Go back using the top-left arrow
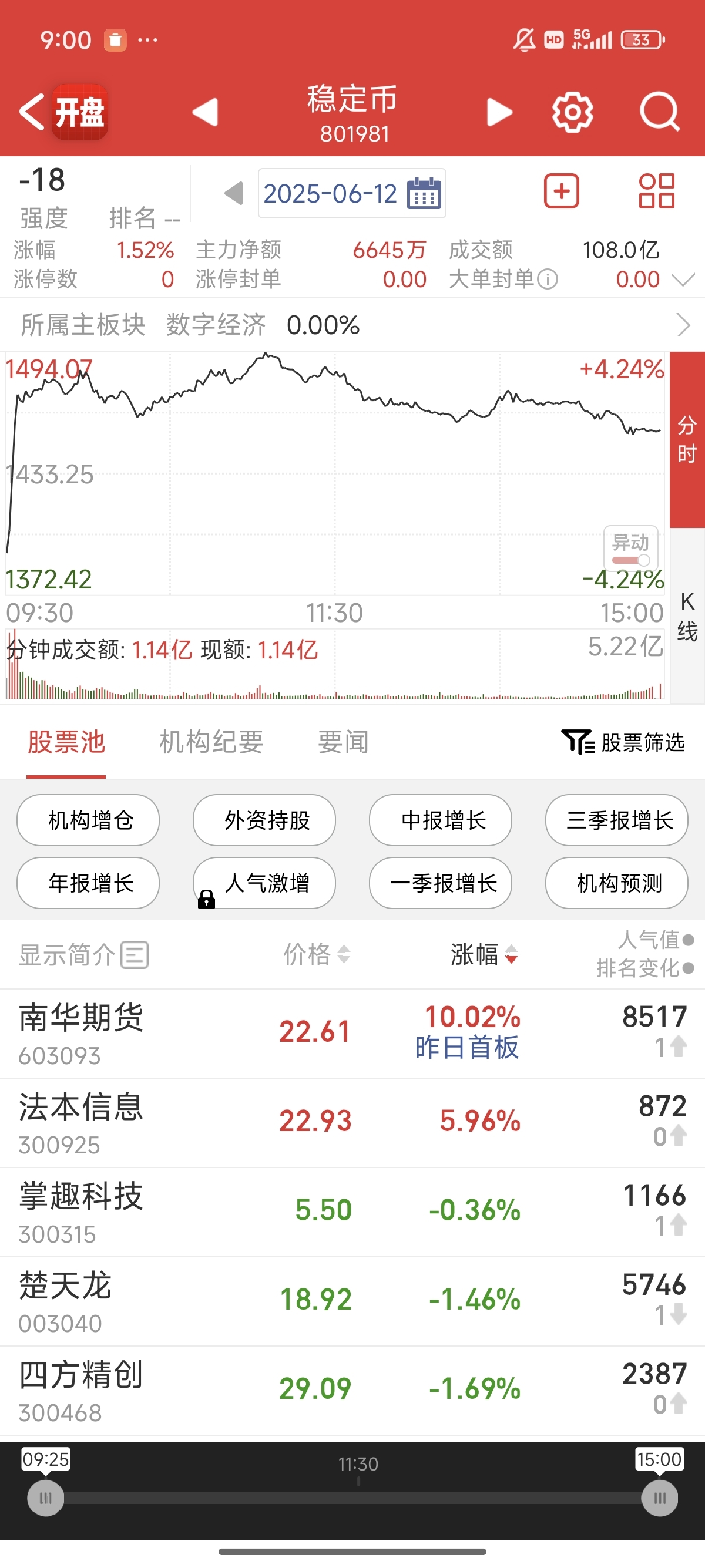Viewport: 705px width, 1568px height. [32, 112]
